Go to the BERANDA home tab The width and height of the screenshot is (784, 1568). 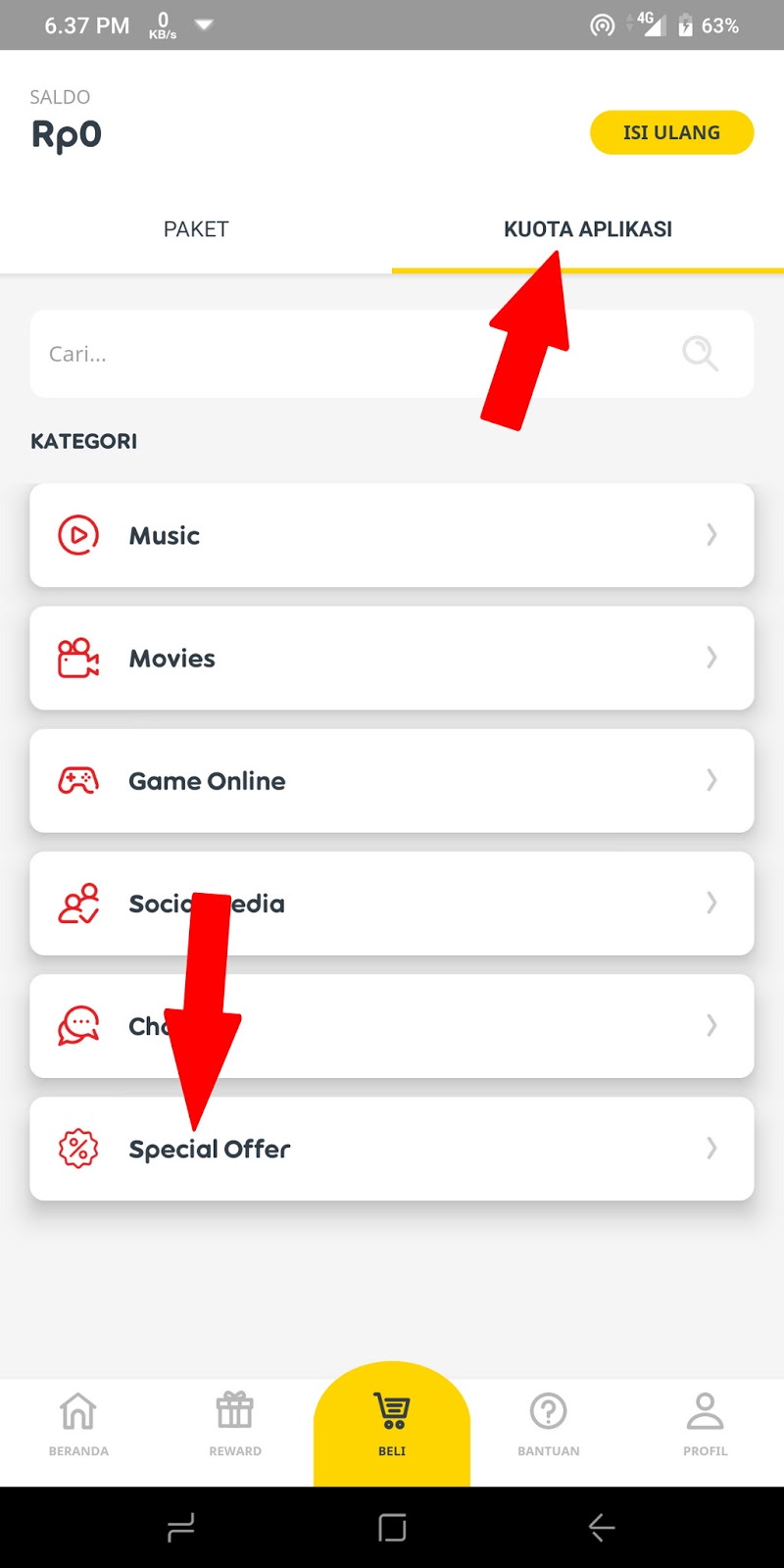pos(78,1424)
